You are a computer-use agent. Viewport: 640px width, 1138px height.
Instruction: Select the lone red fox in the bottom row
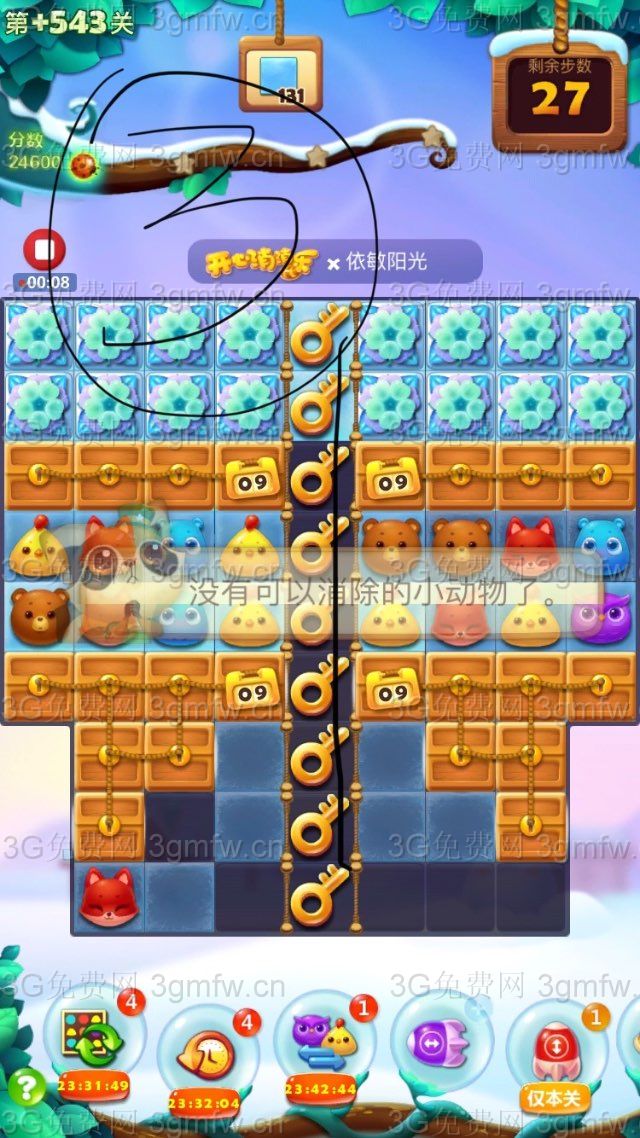[107, 896]
